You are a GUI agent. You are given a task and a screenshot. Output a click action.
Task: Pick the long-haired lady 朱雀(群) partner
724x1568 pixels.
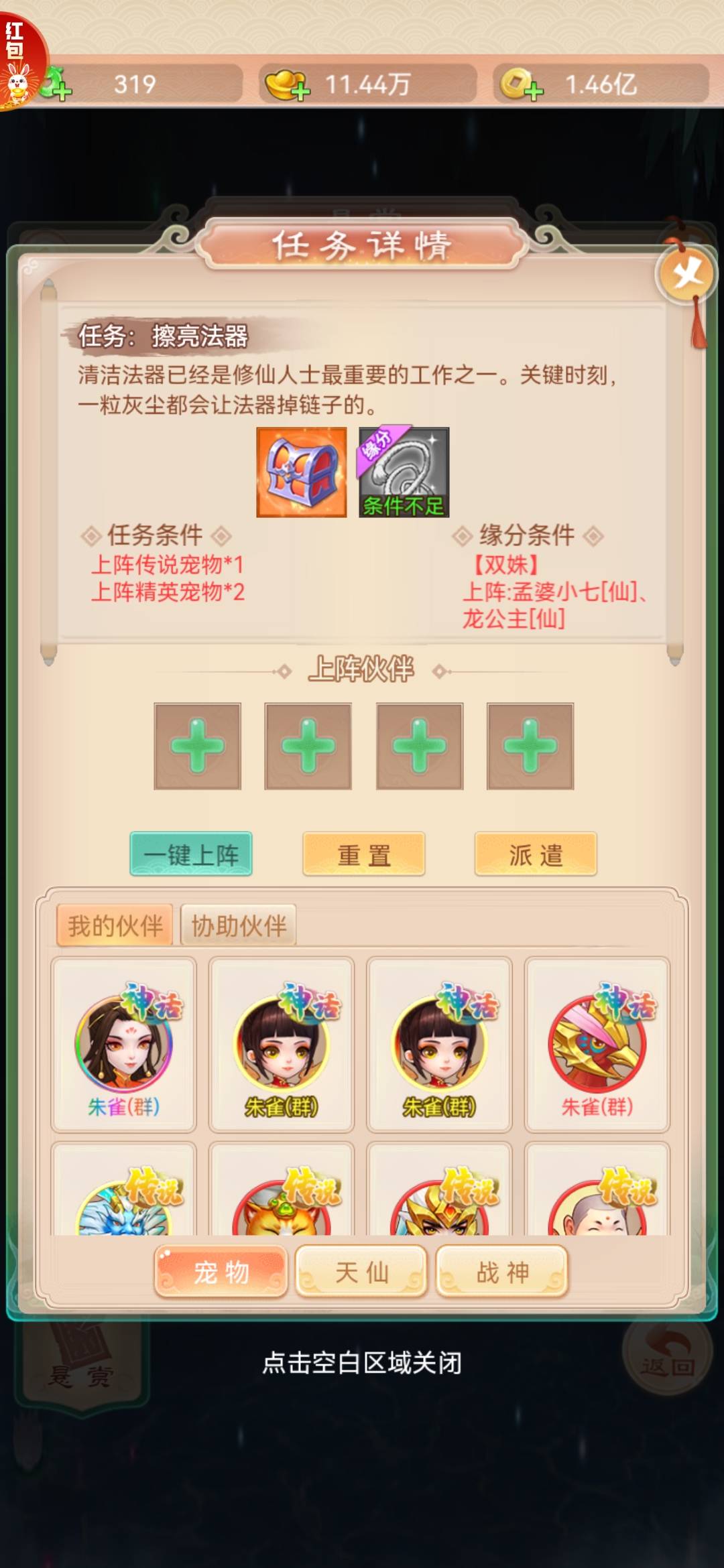pyautogui.click(x=124, y=1045)
